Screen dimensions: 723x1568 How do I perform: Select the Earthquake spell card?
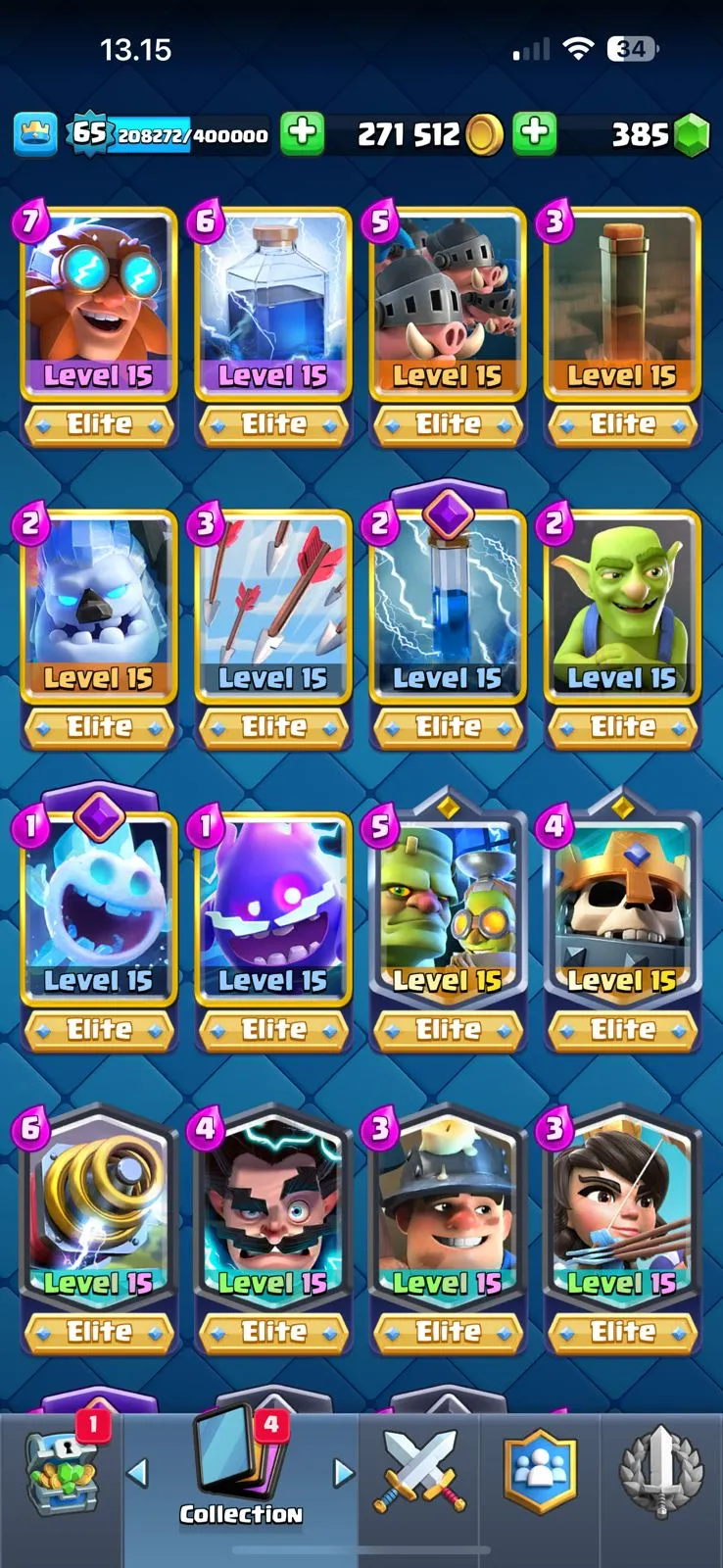tap(621, 304)
